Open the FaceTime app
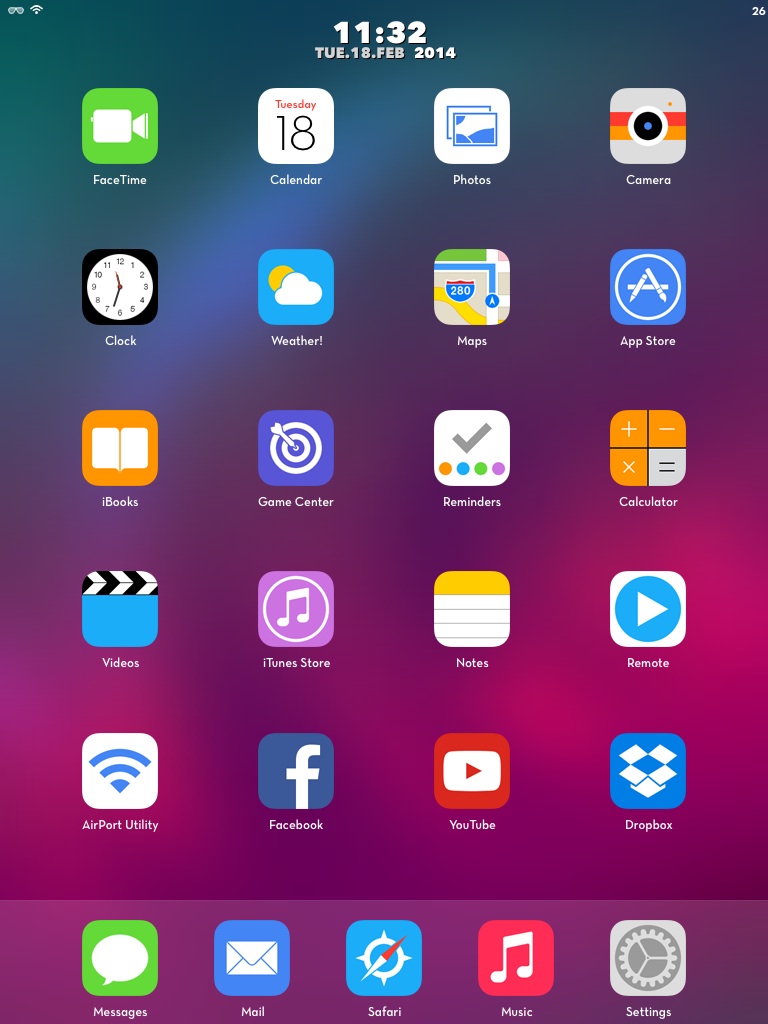 [120, 126]
